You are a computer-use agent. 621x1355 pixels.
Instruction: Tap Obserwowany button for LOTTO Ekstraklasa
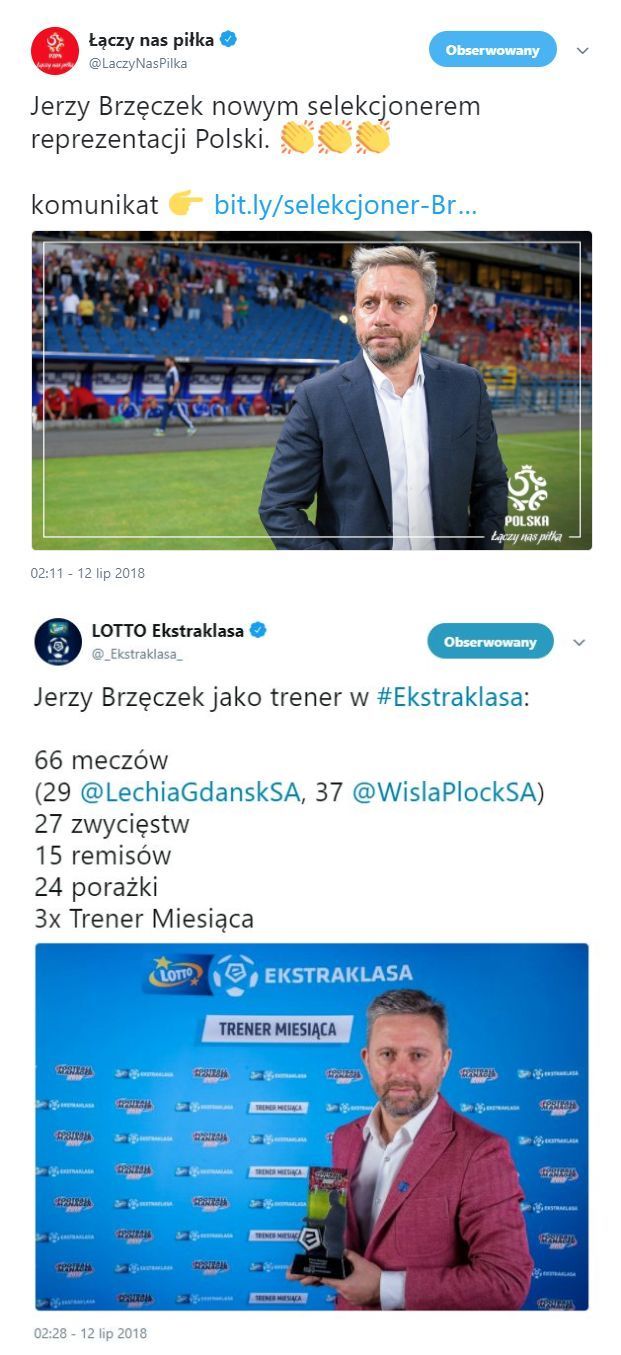click(x=490, y=641)
